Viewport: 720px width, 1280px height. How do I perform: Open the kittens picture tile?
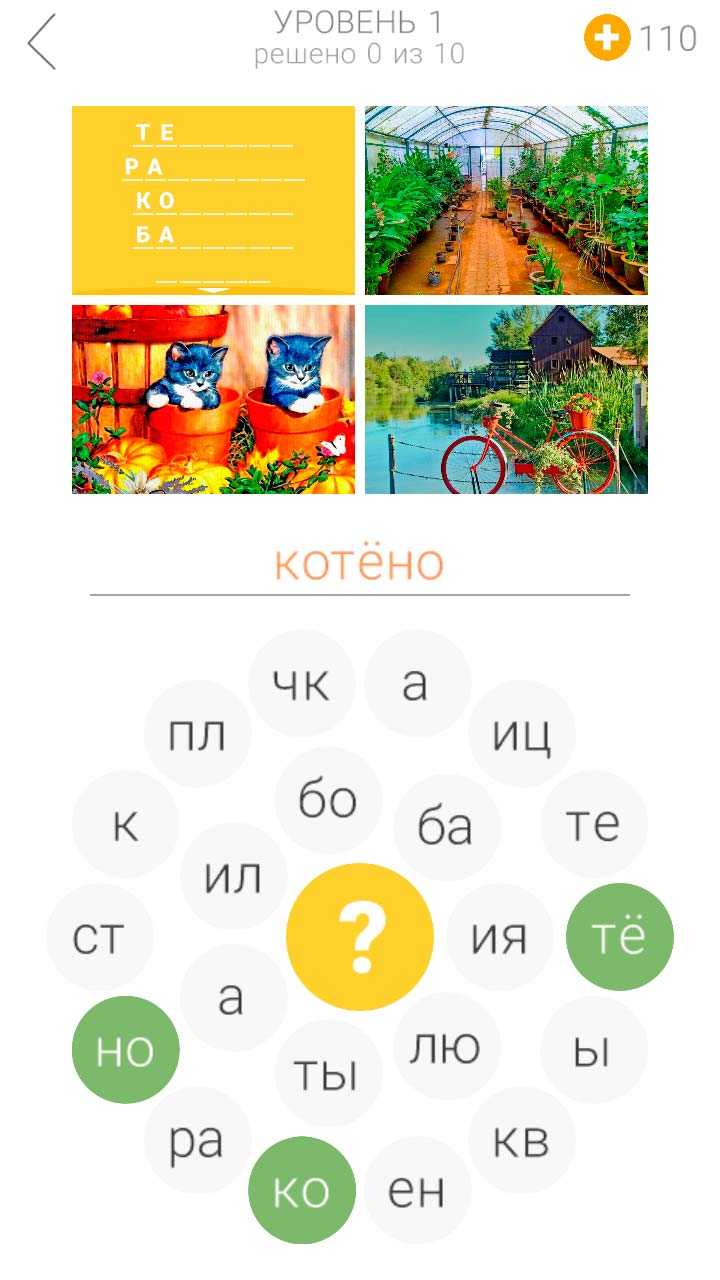pos(213,400)
